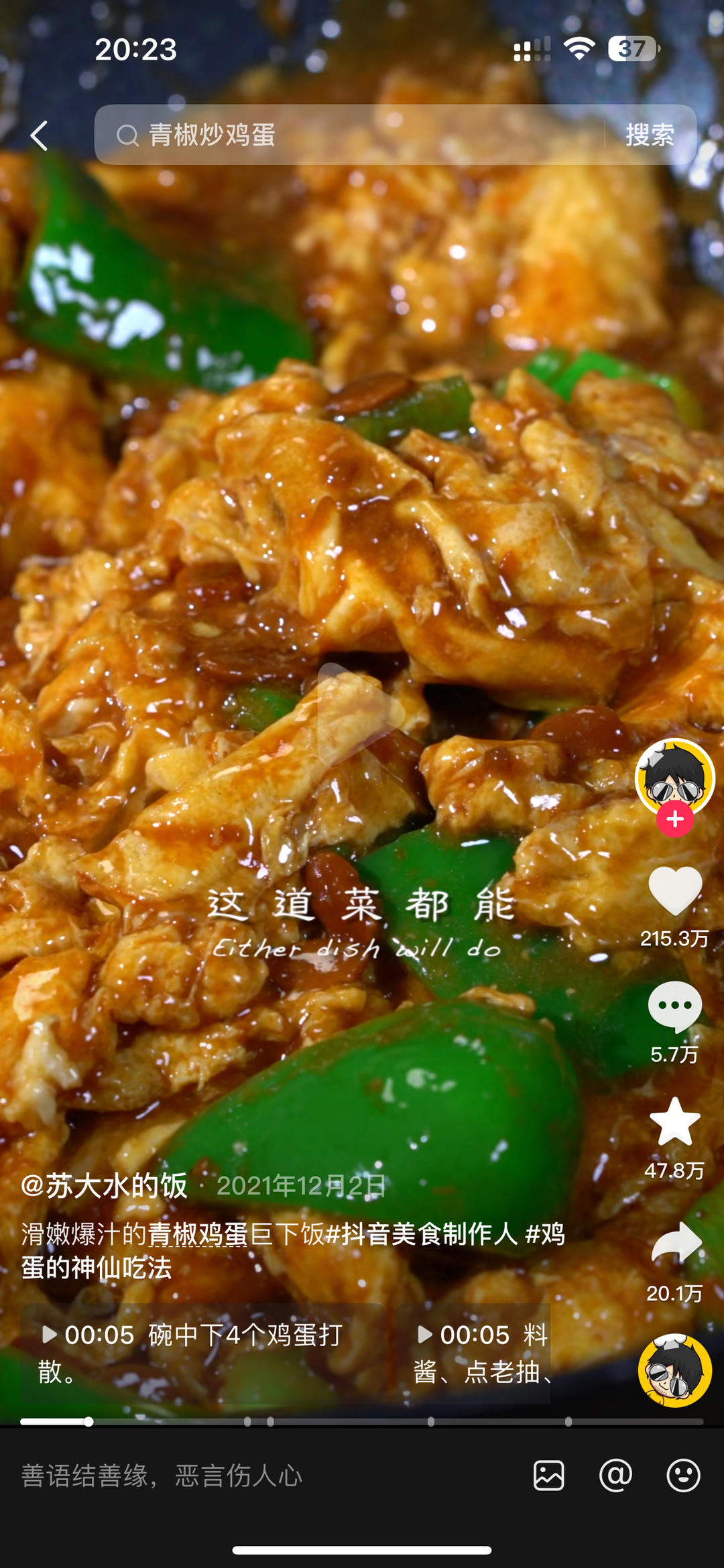This screenshot has height=1568, width=724.
Task: Open the @苏大水的饭 username
Action: point(105,1185)
